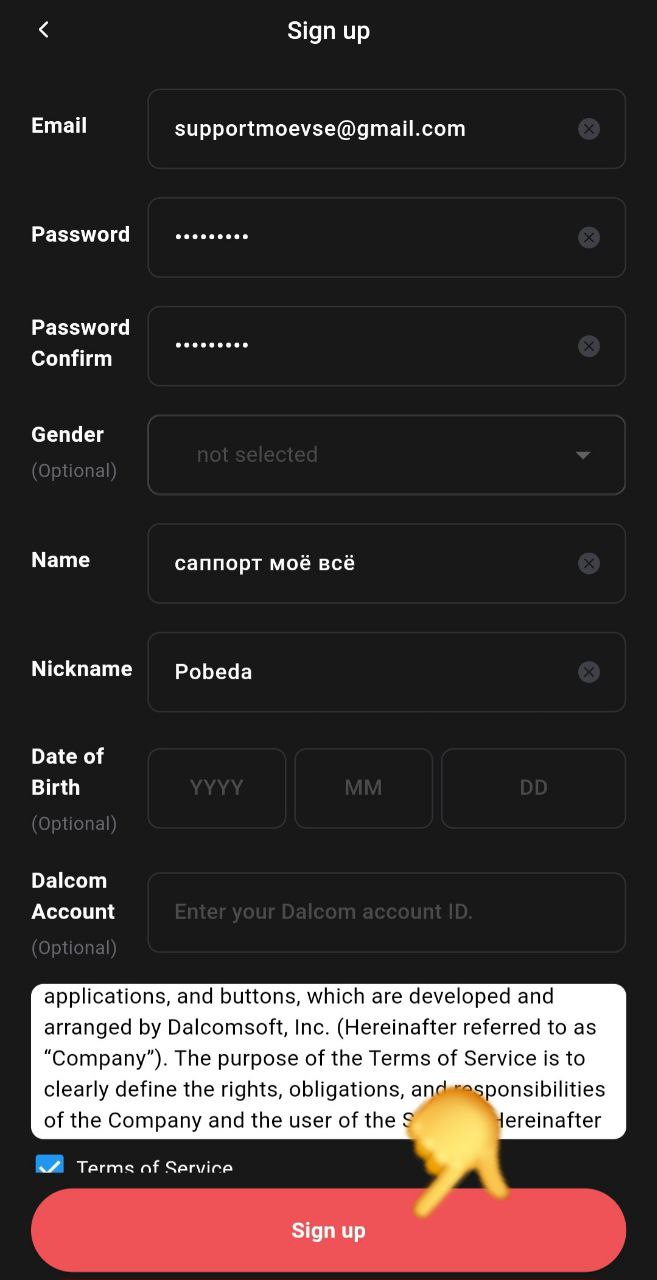This screenshot has width=657, height=1280.
Task: Clear the Email field
Action: [x=589, y=129]
